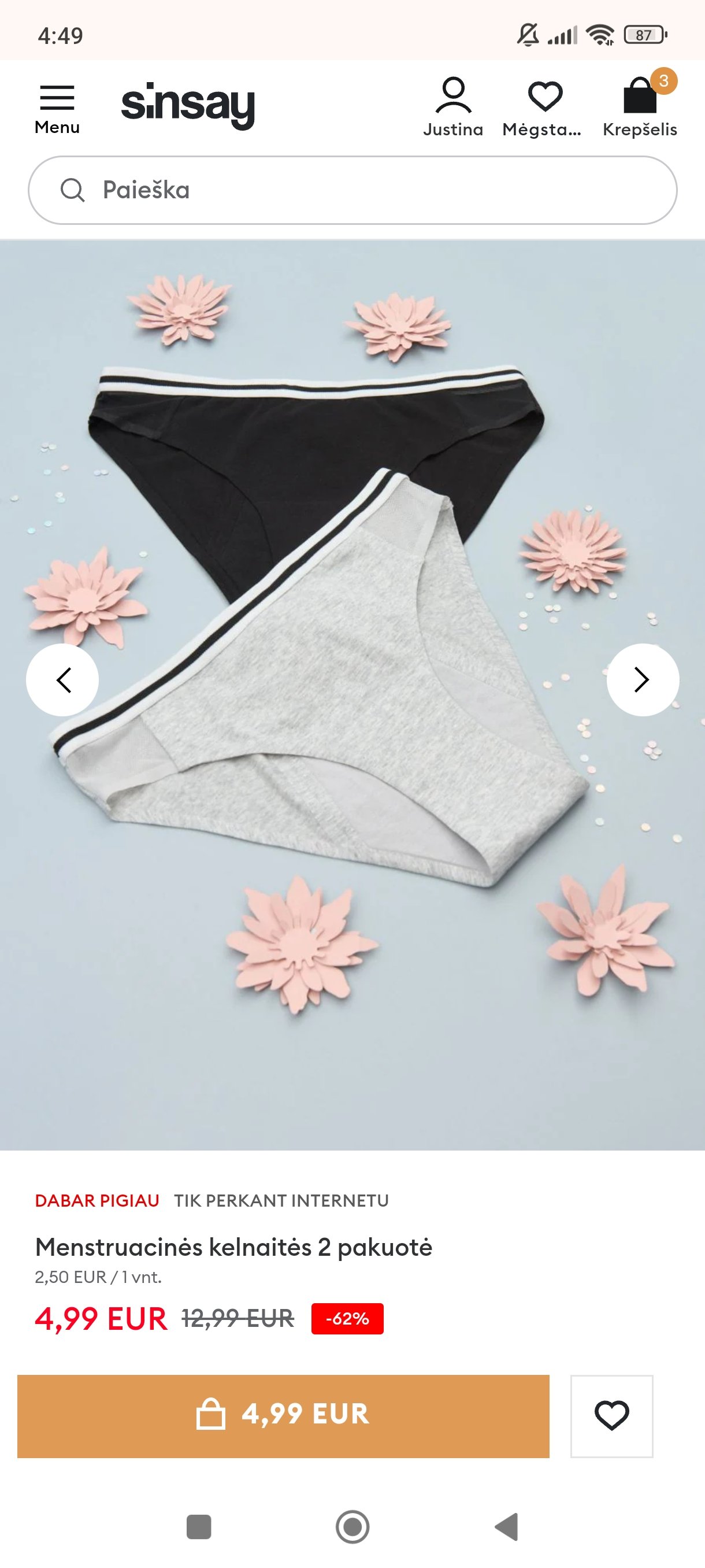Add to cart for 4,99 EUR
The width and height of the screenshot is (705, 1568).
[284, 1416]
